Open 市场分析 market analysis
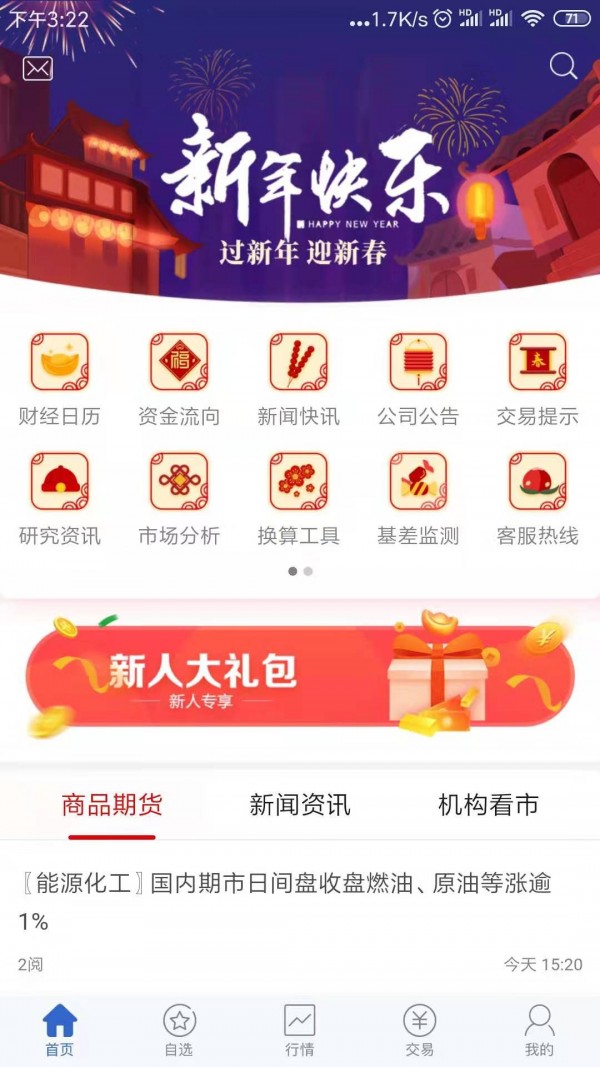600x1067 pixels. (x=179, y=499)
